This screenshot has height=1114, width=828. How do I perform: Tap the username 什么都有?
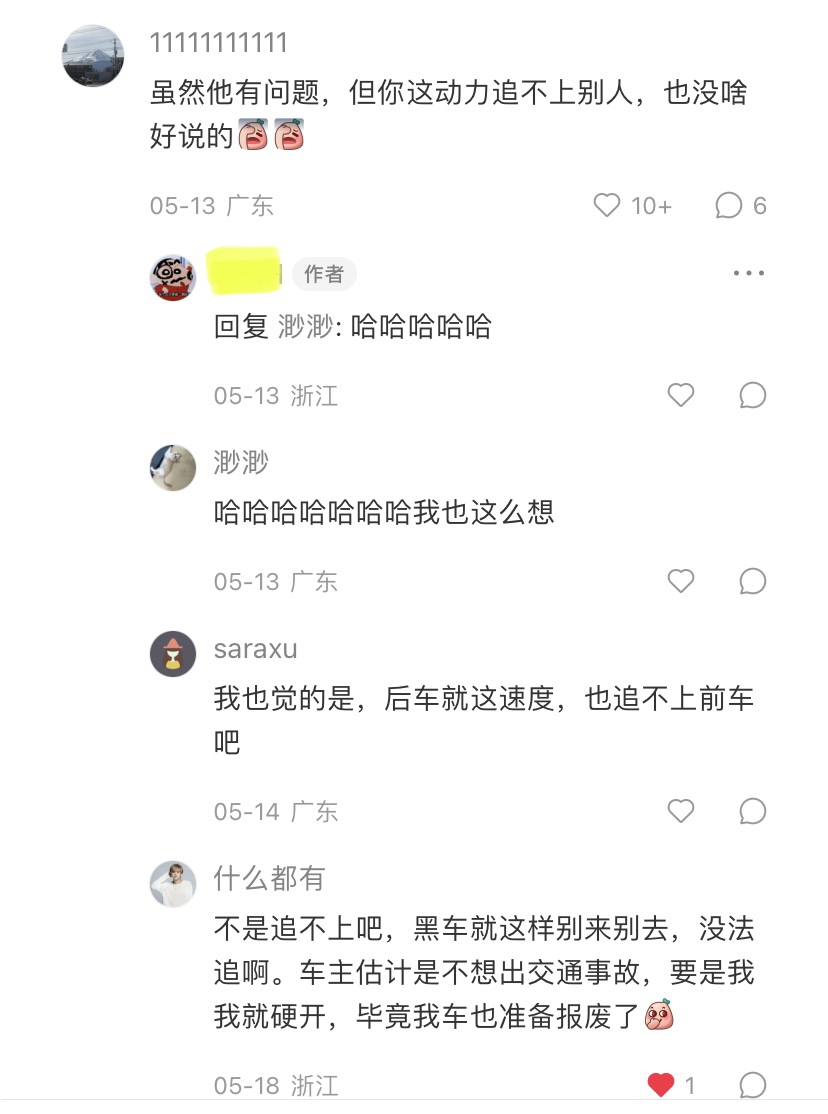pos(269,878)
